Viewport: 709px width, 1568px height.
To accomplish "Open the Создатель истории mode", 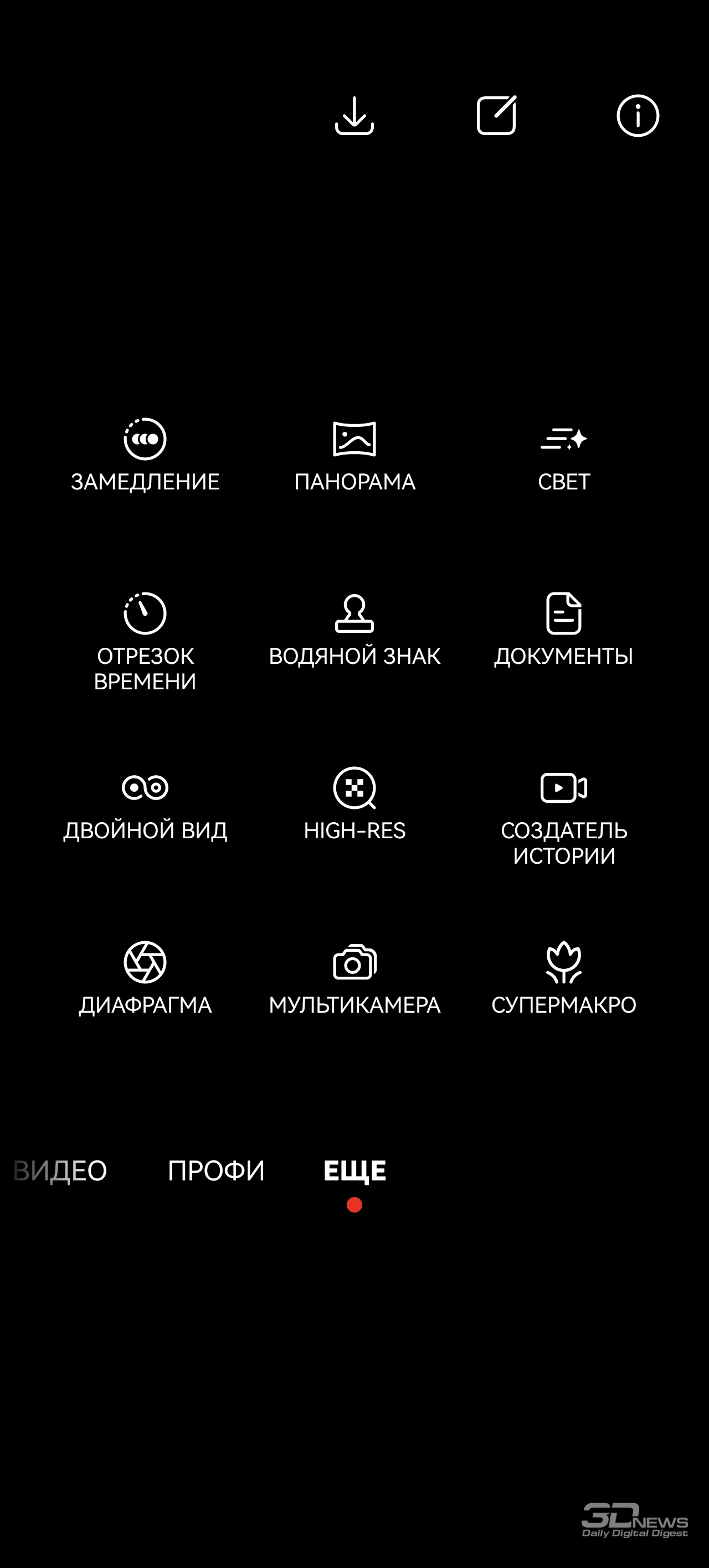I will pyautogui.click(x=564, y=816).
